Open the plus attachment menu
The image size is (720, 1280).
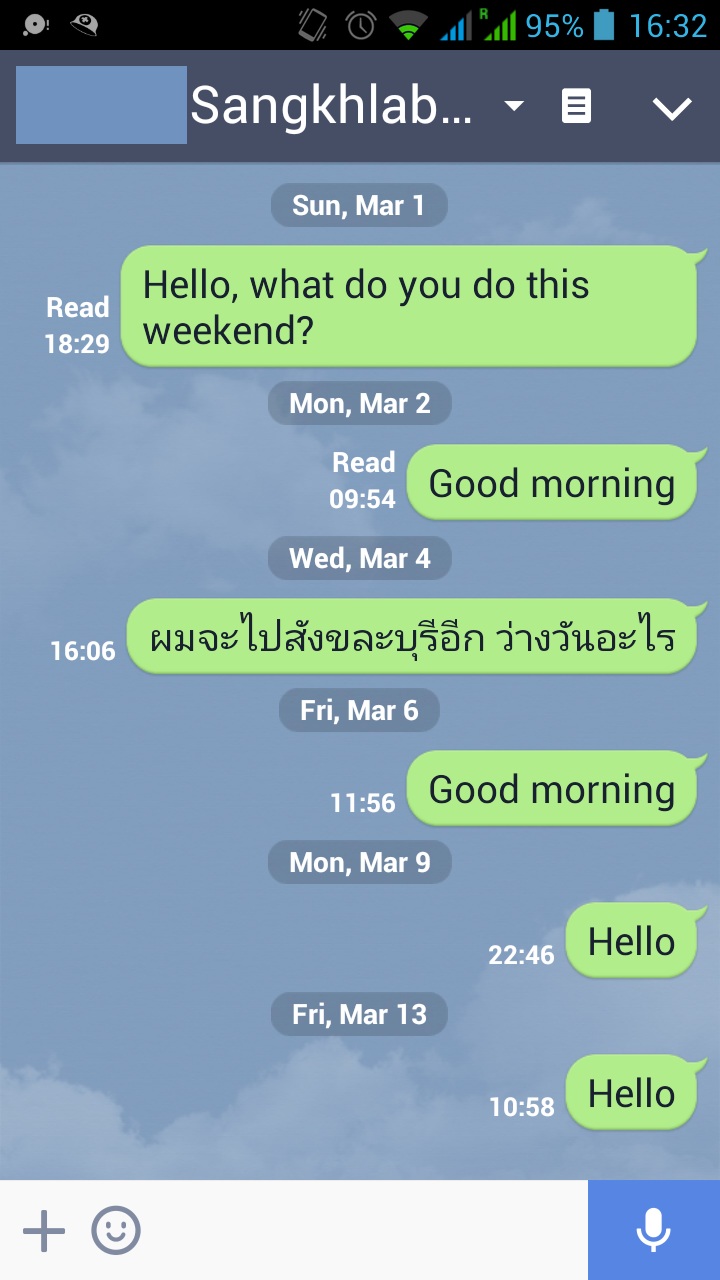43,1230
